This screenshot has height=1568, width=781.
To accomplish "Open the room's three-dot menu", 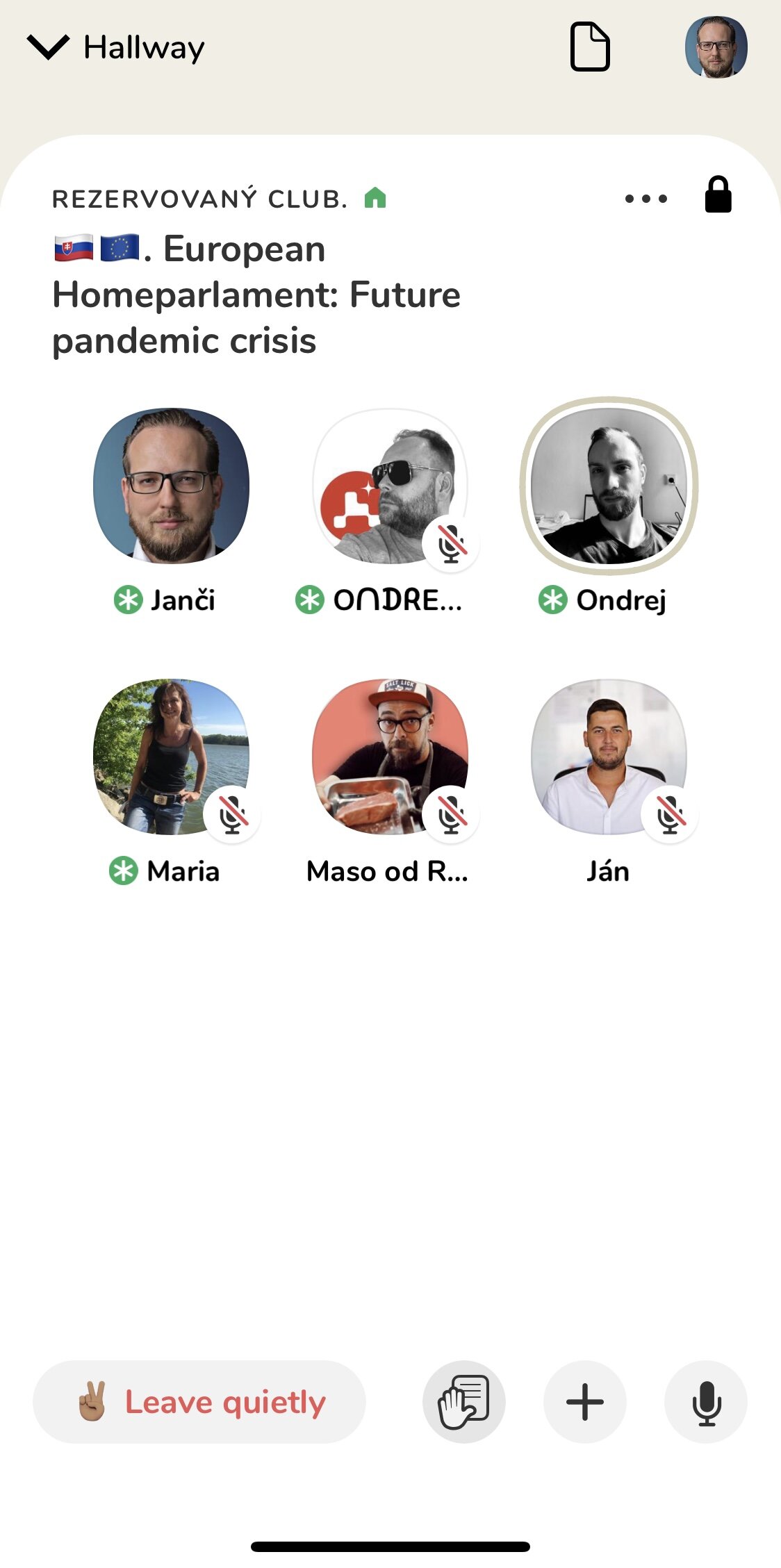I will click(x=646, y=199).
